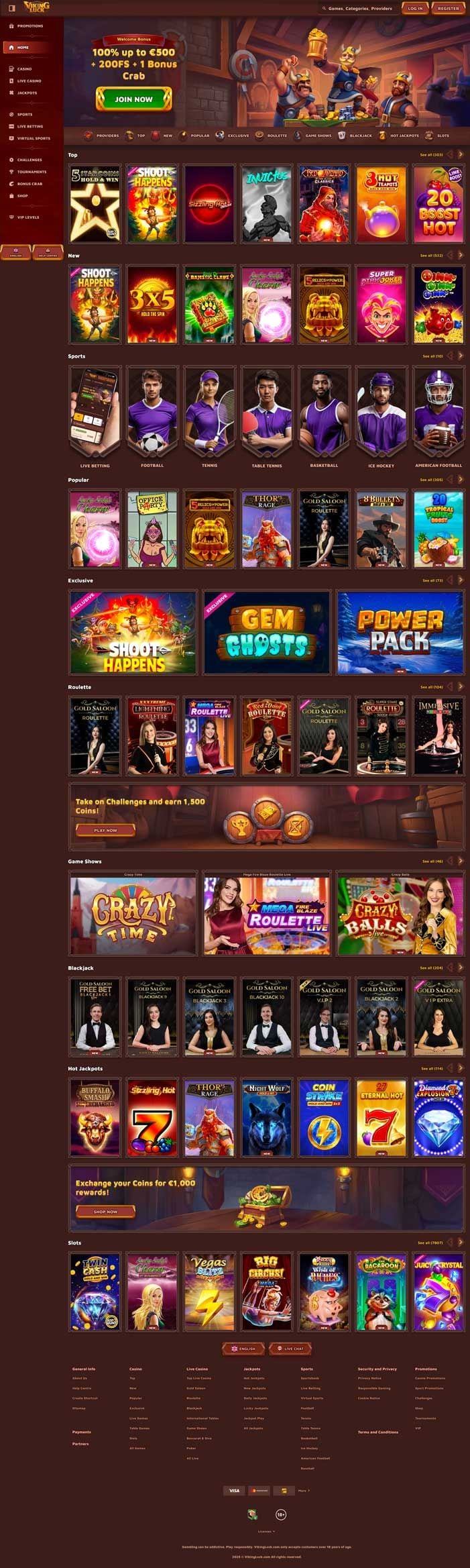Launch the Gem Ghosts exclusive game
Image resolution: width=470 pixels, height=1568 pixels.
click(x=267, y=632)
